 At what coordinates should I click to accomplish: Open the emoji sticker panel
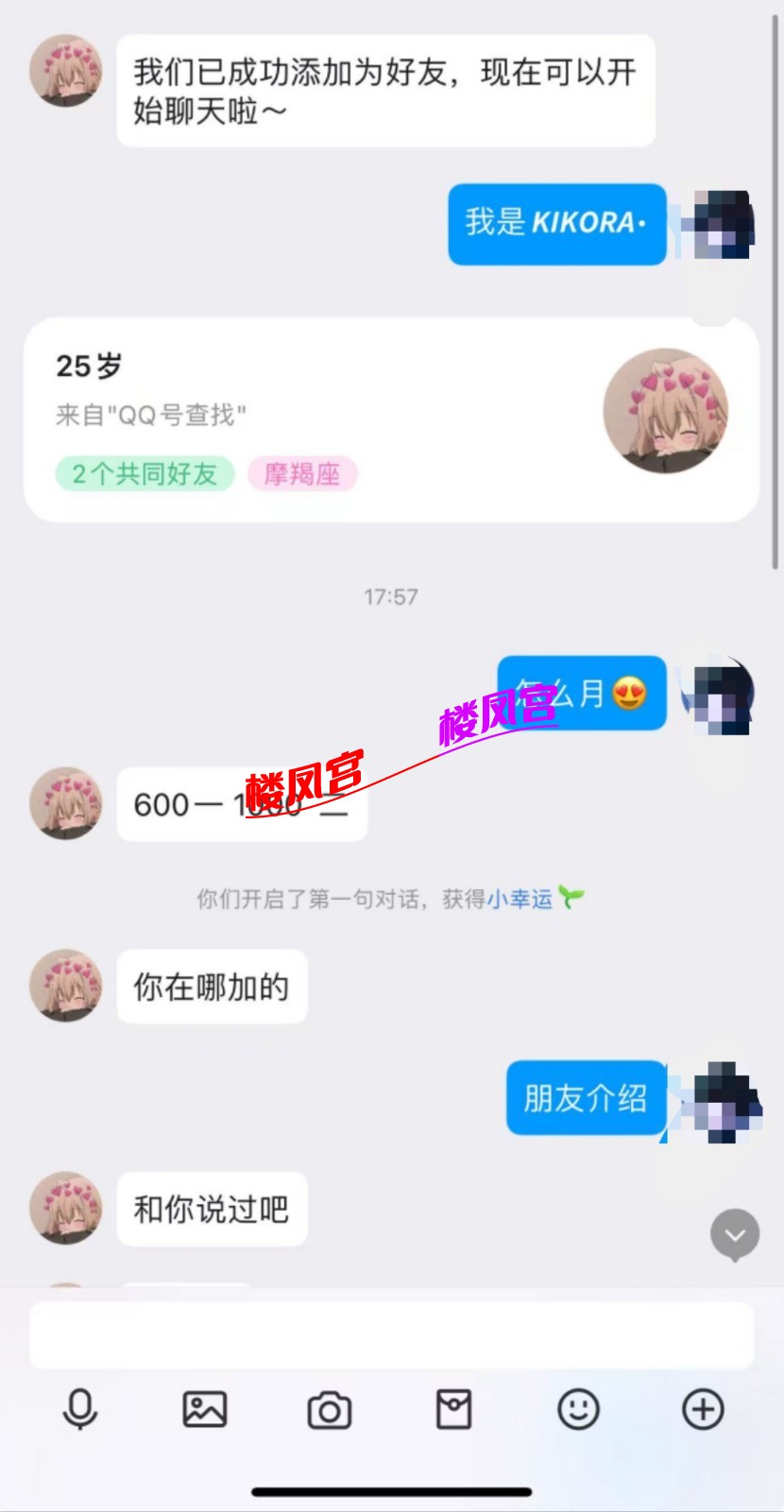point(578,1409)
